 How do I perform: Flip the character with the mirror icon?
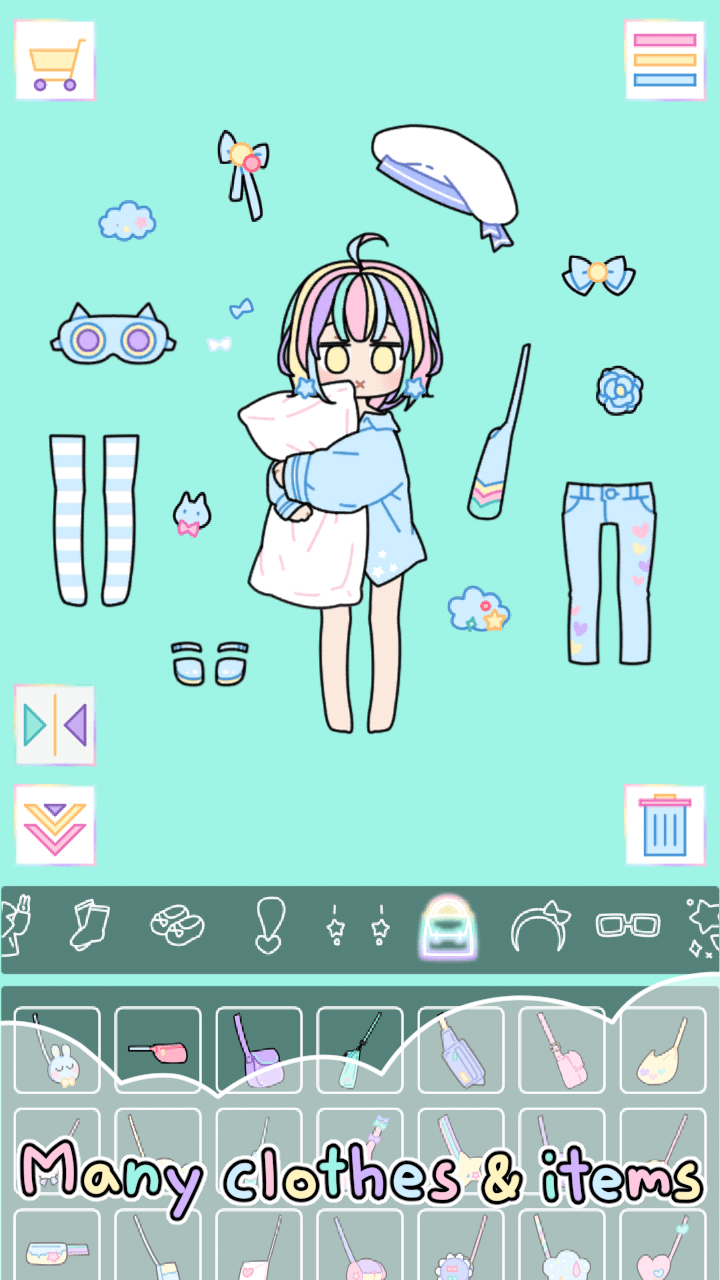[x=55, y=727]
